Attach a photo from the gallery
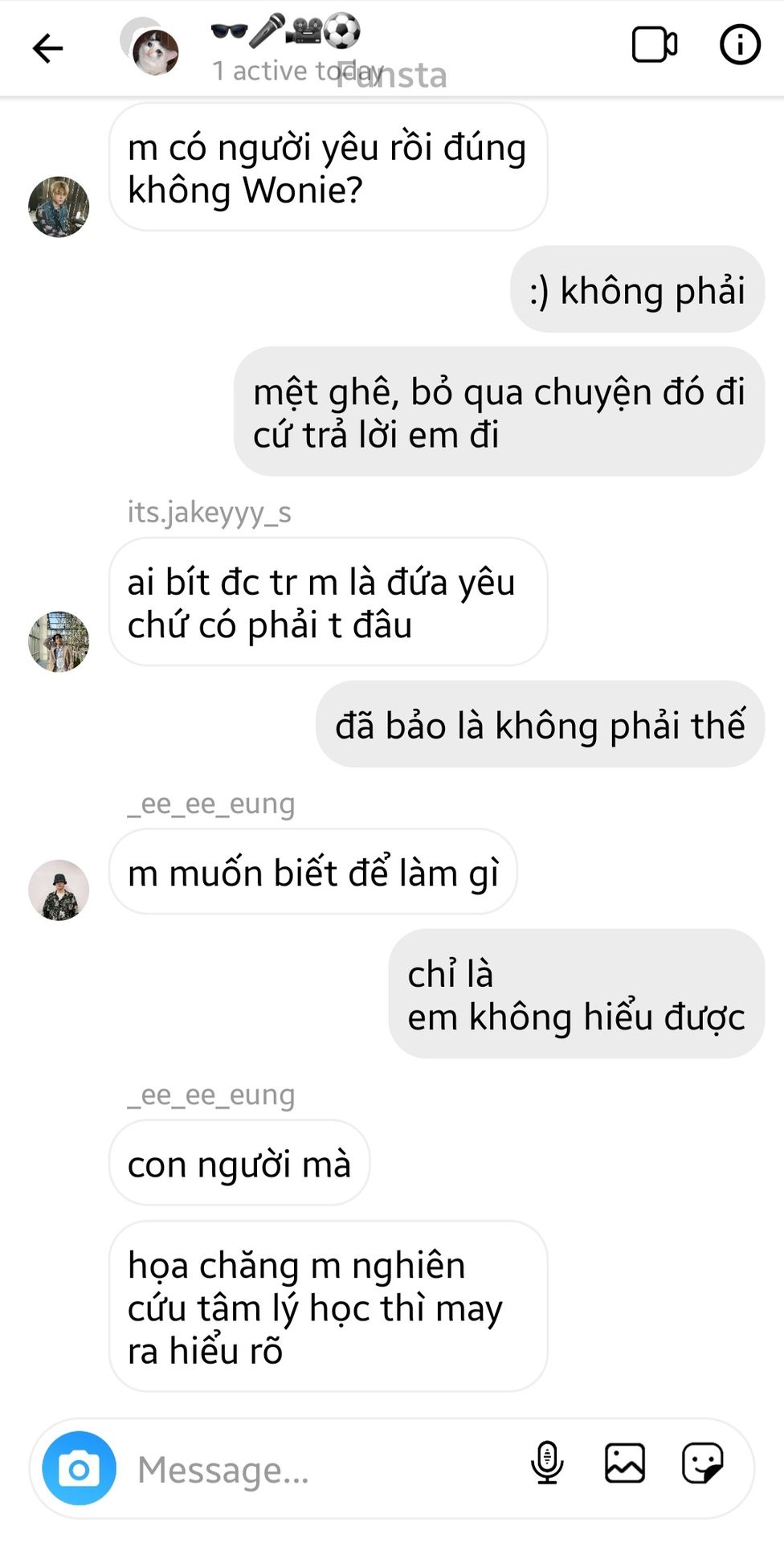This screenshot has width=784, height=1543. (x=625, y=1463)
